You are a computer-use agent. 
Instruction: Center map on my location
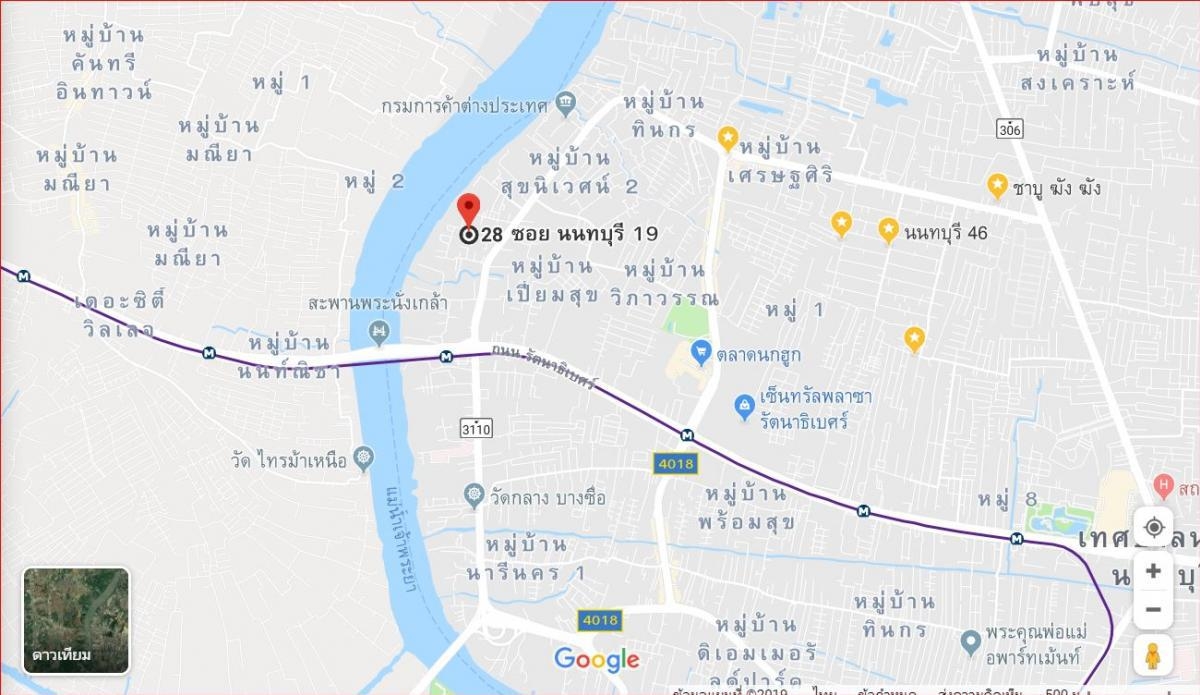pyautogui.click(x=1153, y=527)
